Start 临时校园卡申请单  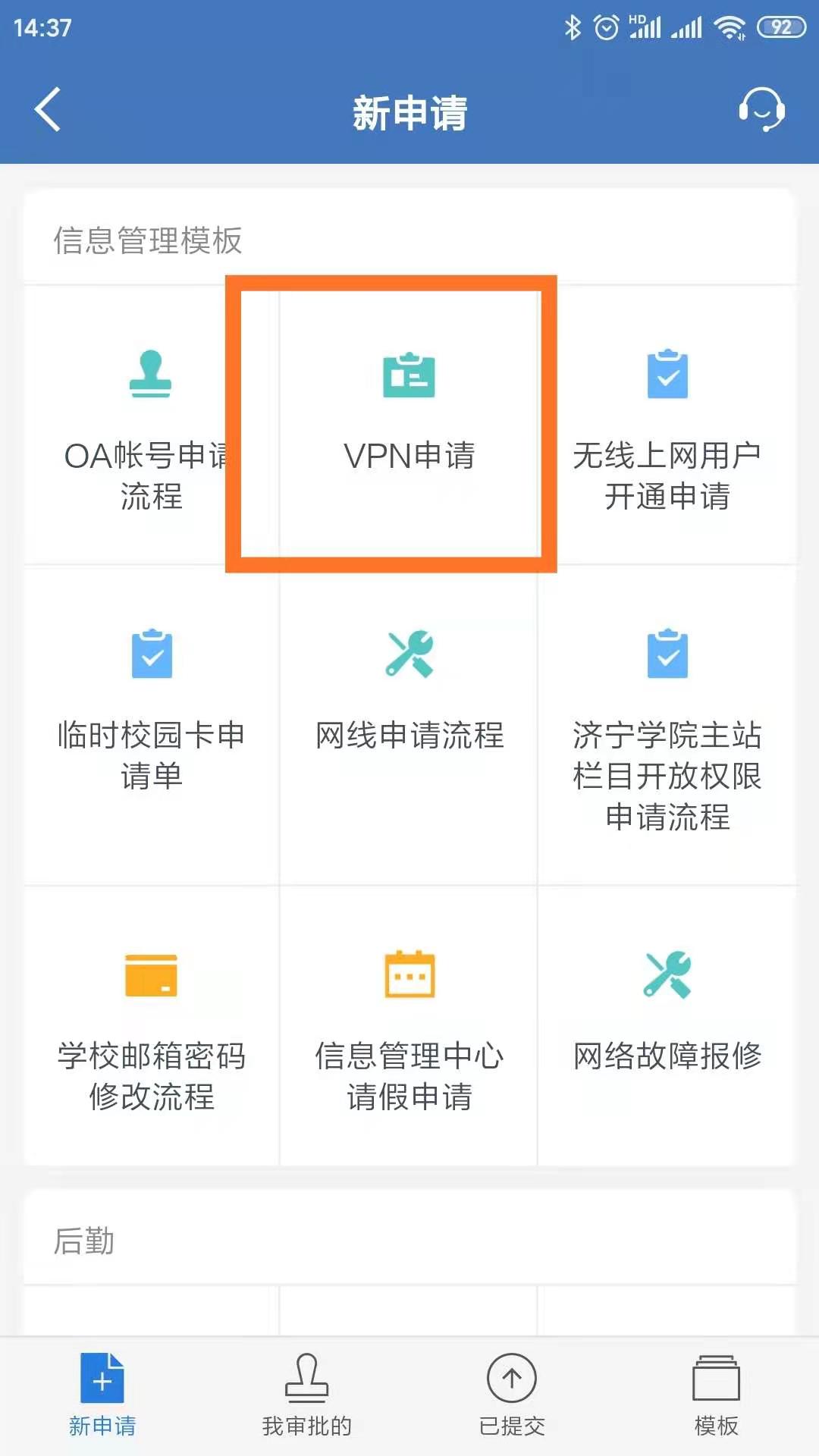tap(152, 709)
